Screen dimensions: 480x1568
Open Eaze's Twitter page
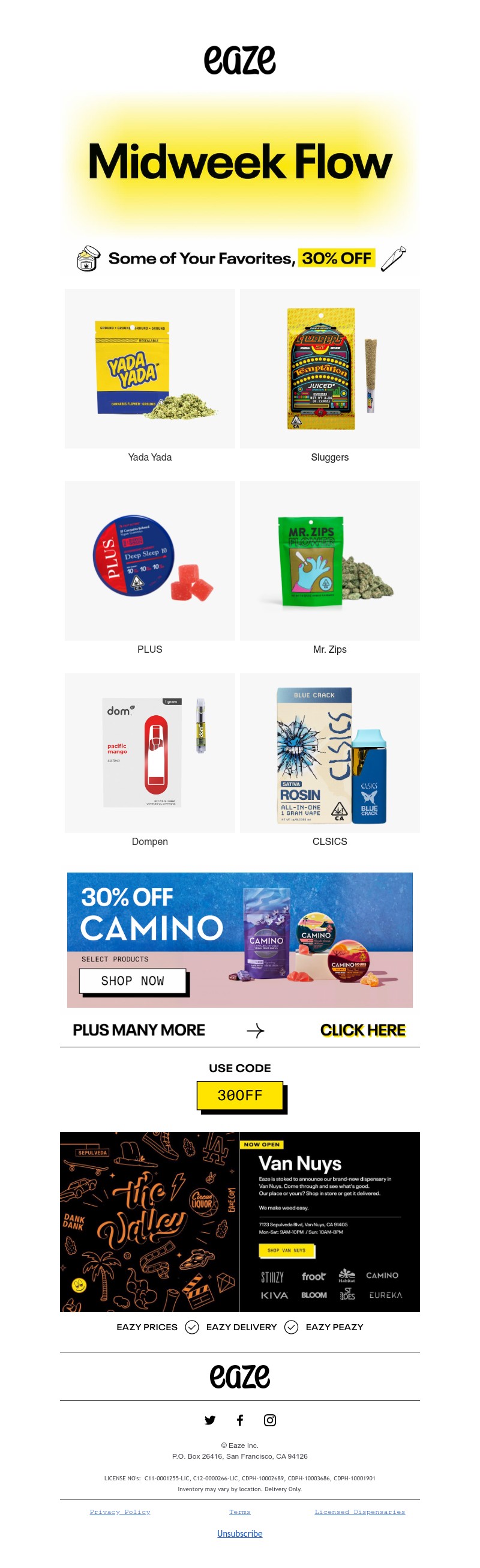tap(210, 1420)
